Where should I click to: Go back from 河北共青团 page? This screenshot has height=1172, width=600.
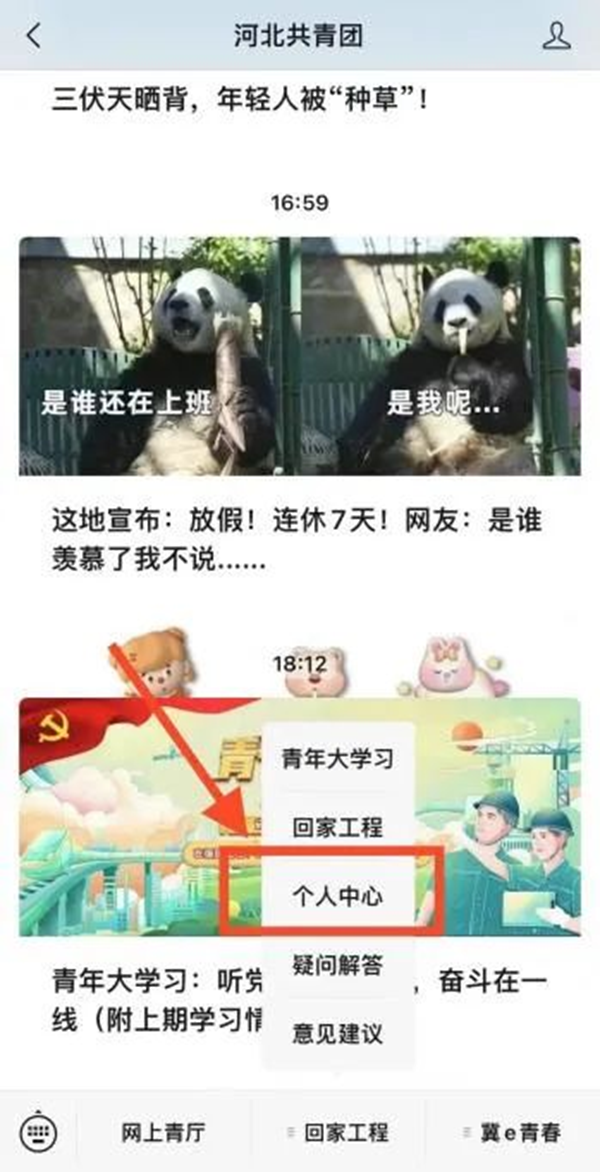[x=34, y=37]
